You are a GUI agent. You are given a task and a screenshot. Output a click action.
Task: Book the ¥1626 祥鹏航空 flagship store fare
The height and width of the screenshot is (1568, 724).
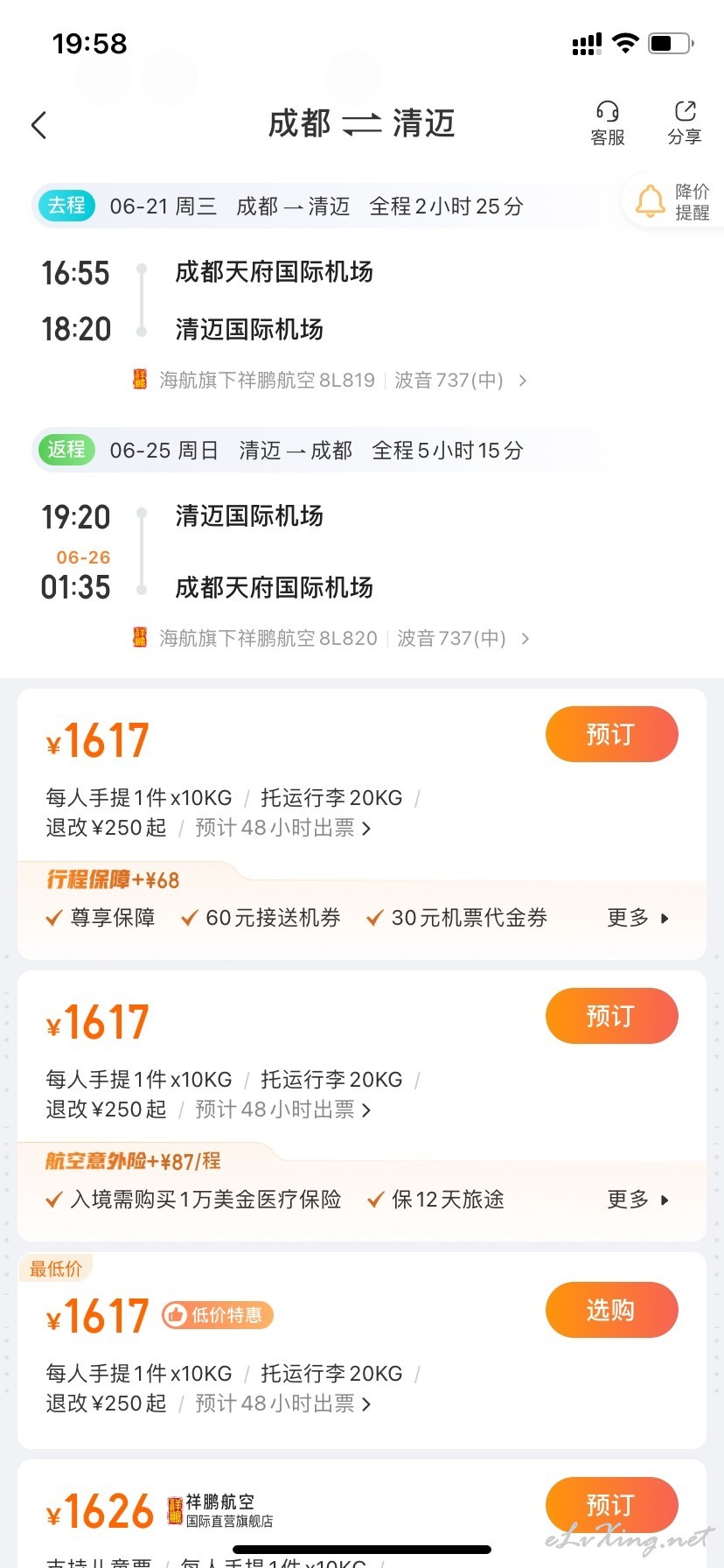pos(611,1504)
